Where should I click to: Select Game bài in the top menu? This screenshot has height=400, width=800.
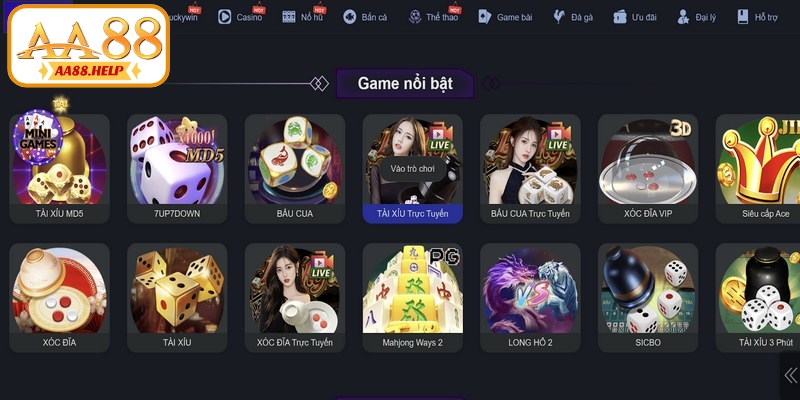505,17
